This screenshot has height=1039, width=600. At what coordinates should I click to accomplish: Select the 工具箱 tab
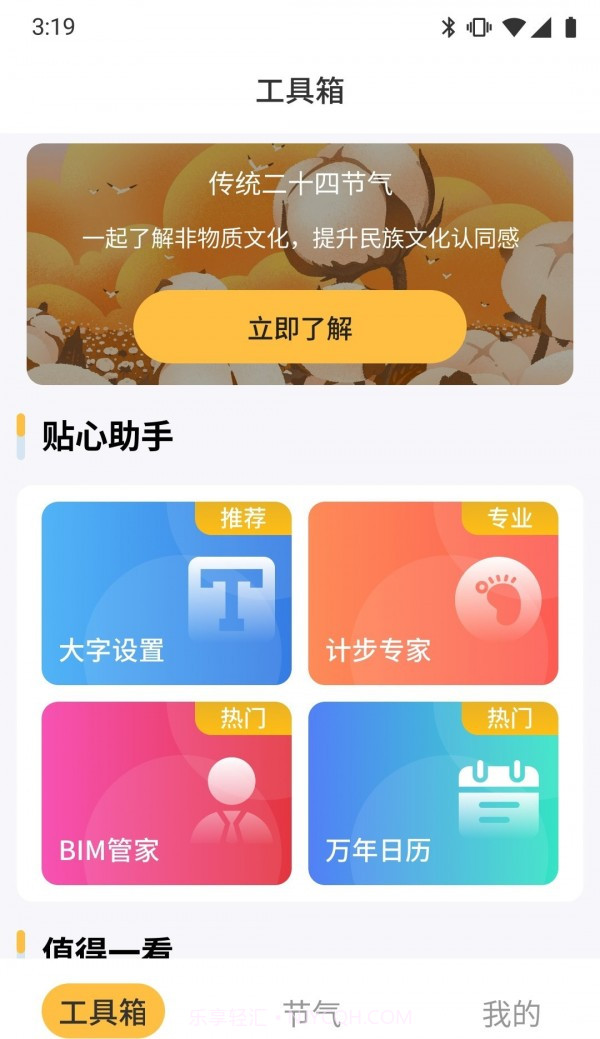(103, 1011)
